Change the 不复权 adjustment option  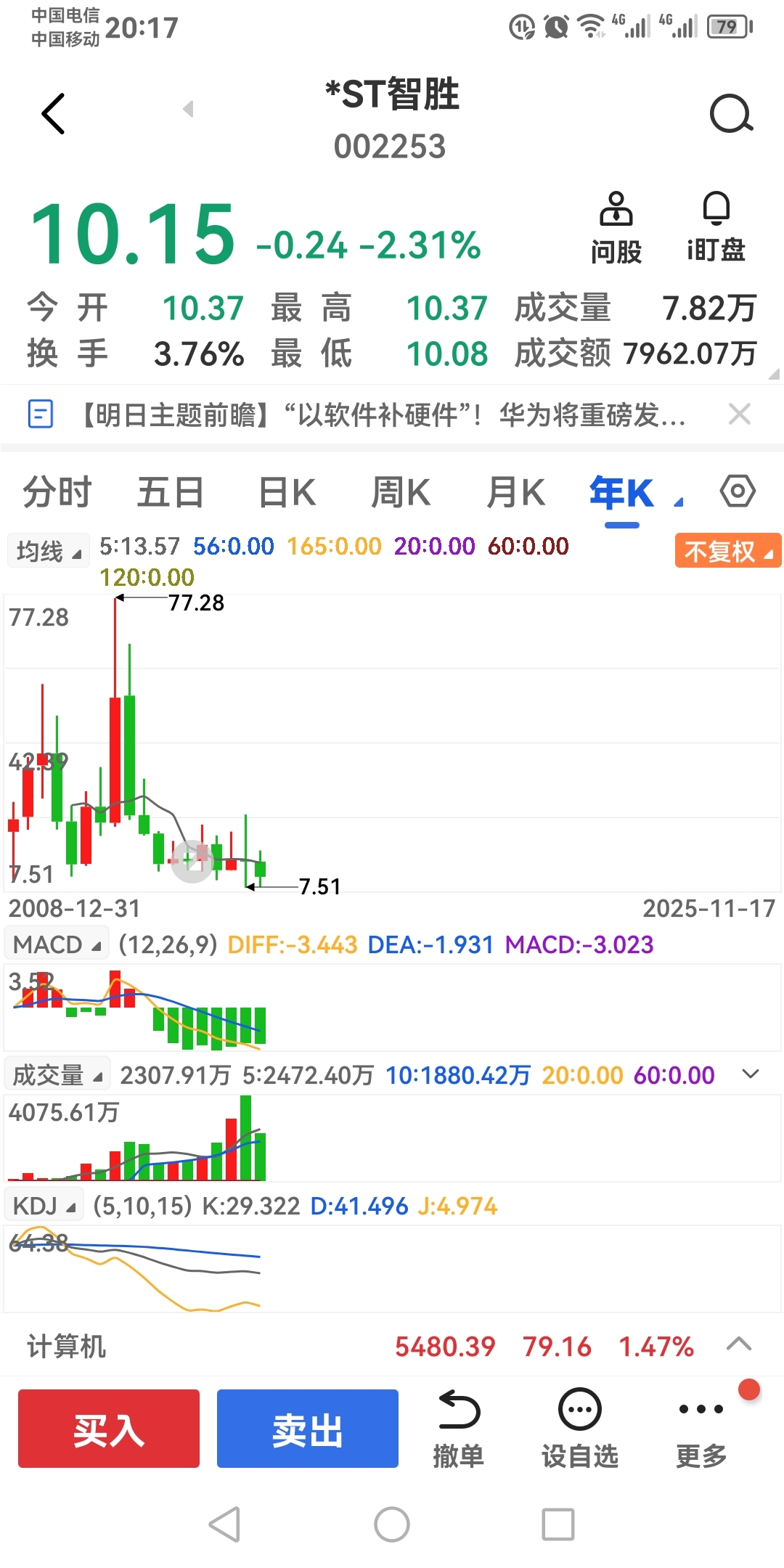pyautogui.click(x=727, y=551)
